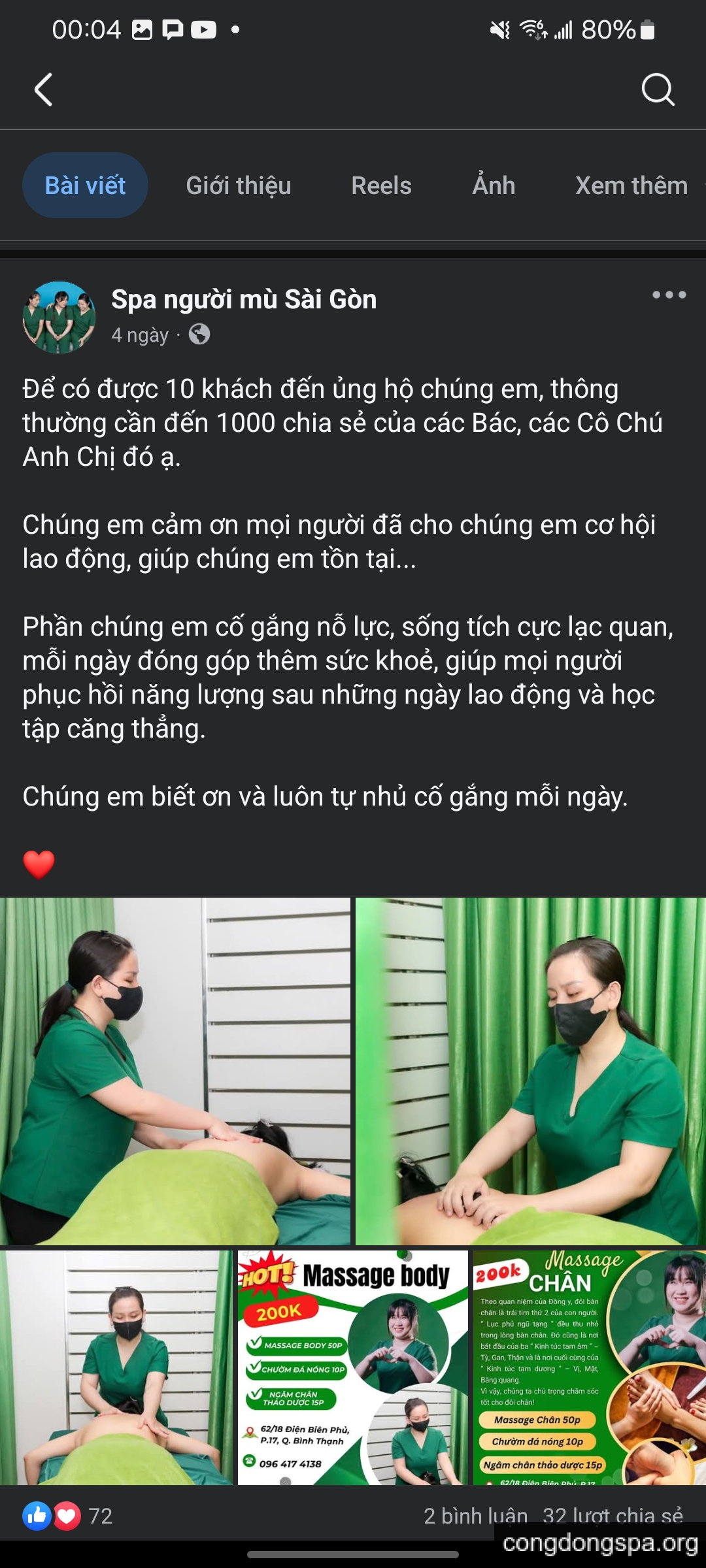
Task: Open the page search icon
Action: [657, 90]
